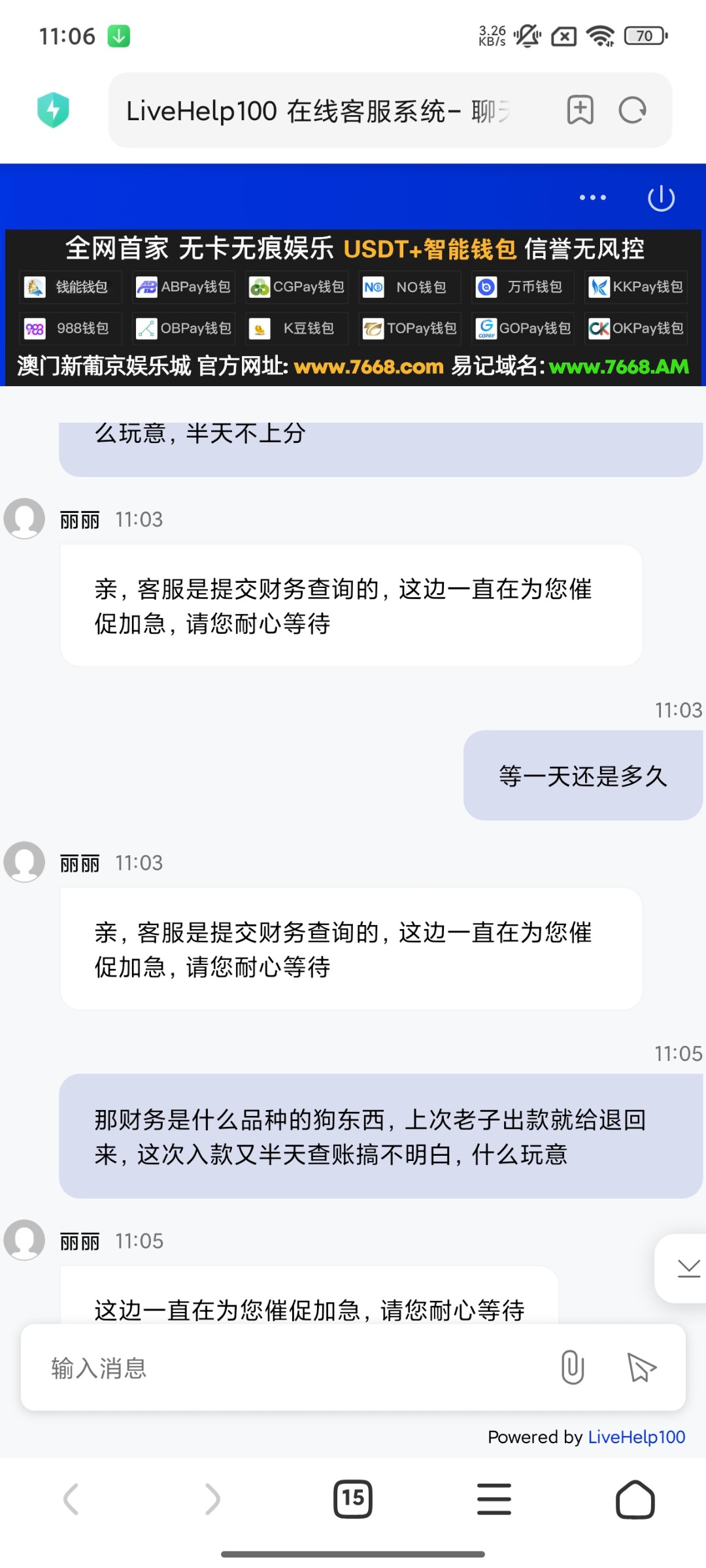End the chat with the power icon
Screen dimensions: 706x1568
(x=661, y=198)
